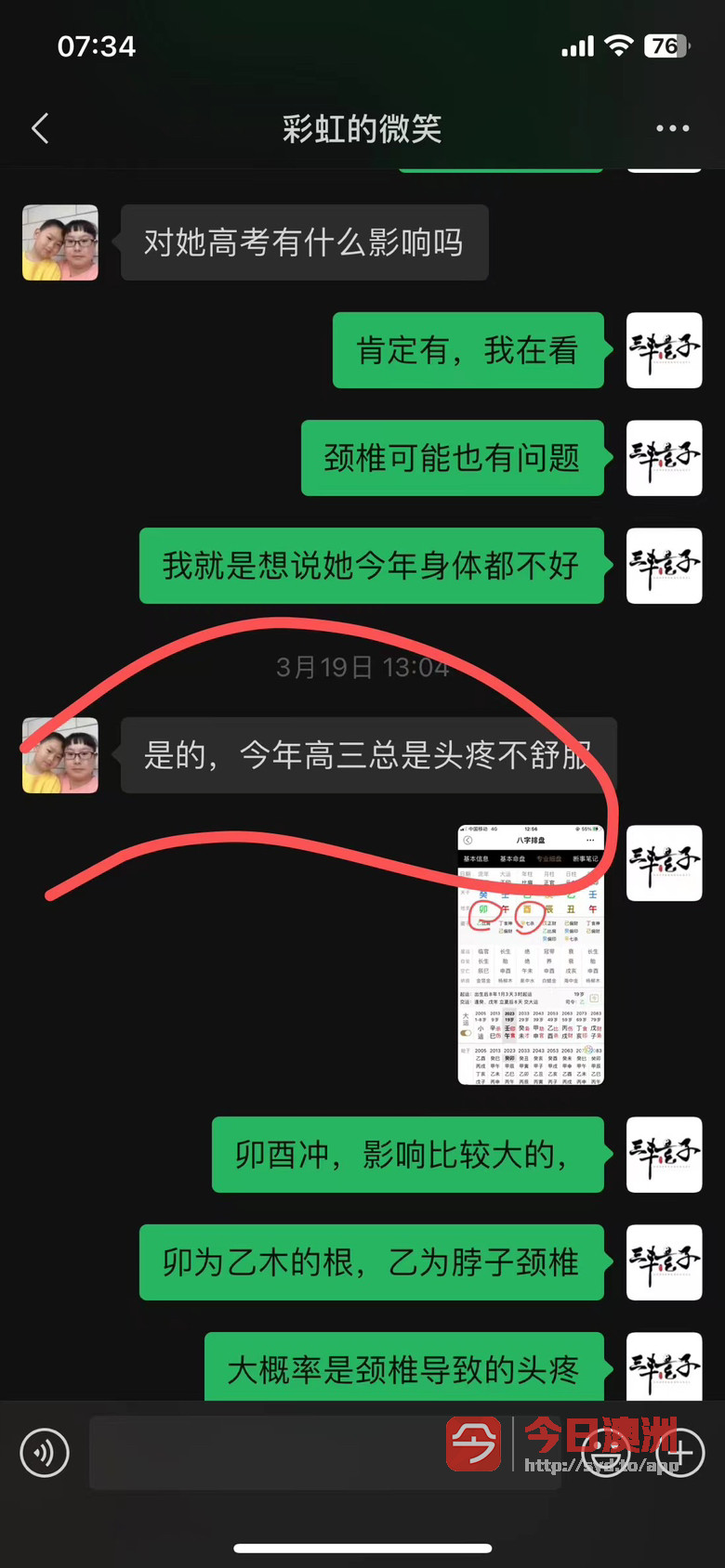Open the chat details three-dot menu

pos(672,128)
